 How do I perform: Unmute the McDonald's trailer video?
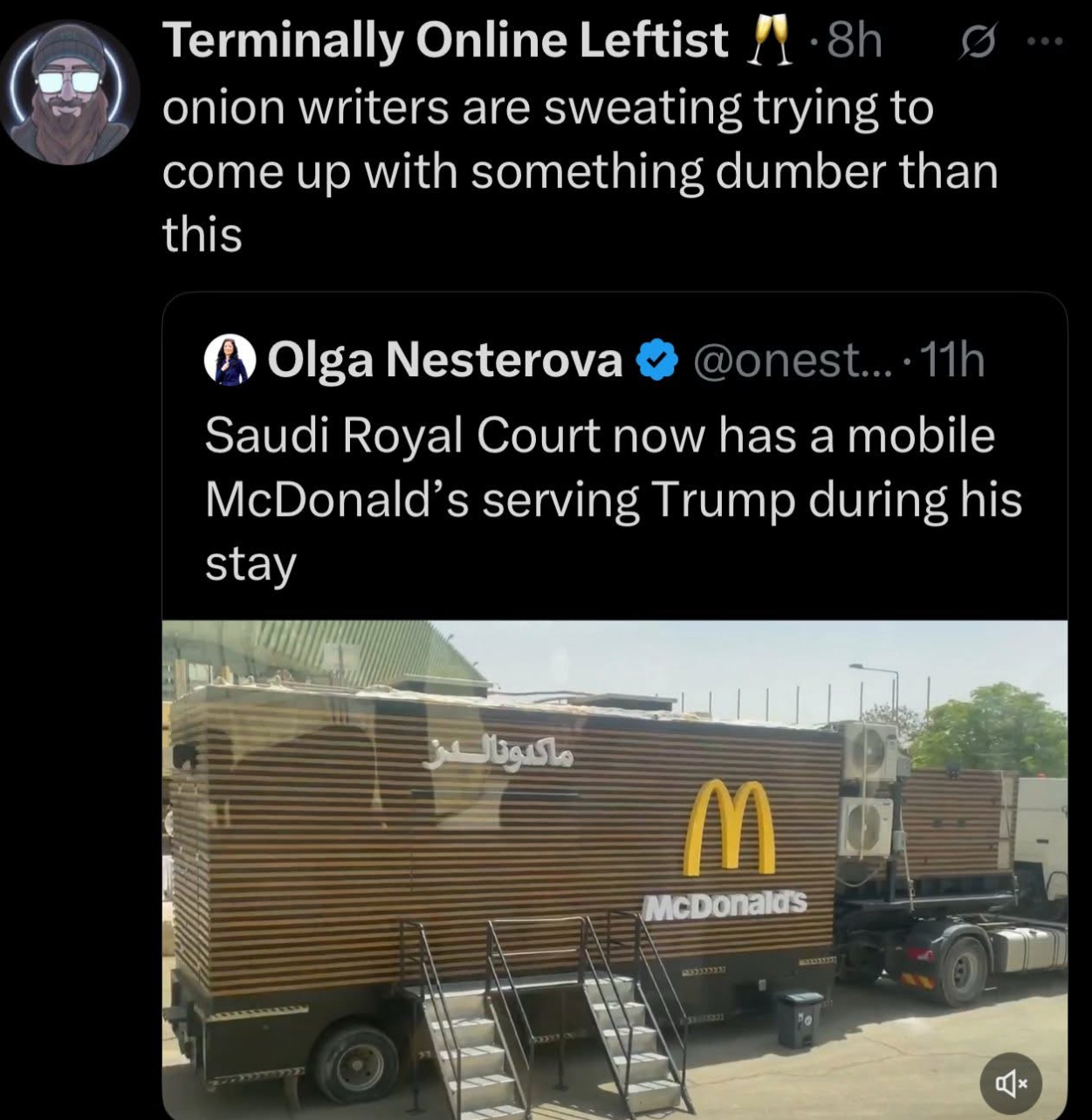click(x=1011, y=1083)
